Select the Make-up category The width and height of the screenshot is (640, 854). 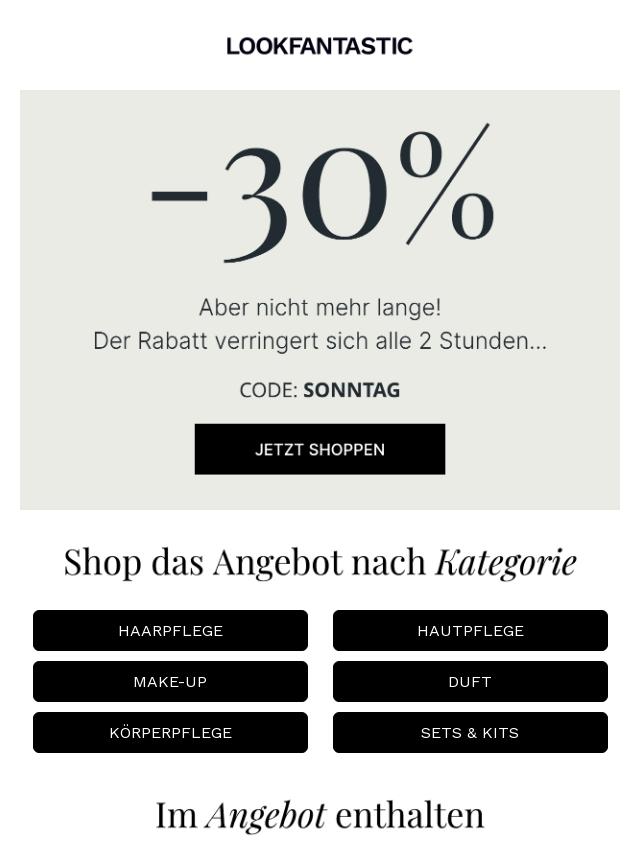click(x=170, y=681)
